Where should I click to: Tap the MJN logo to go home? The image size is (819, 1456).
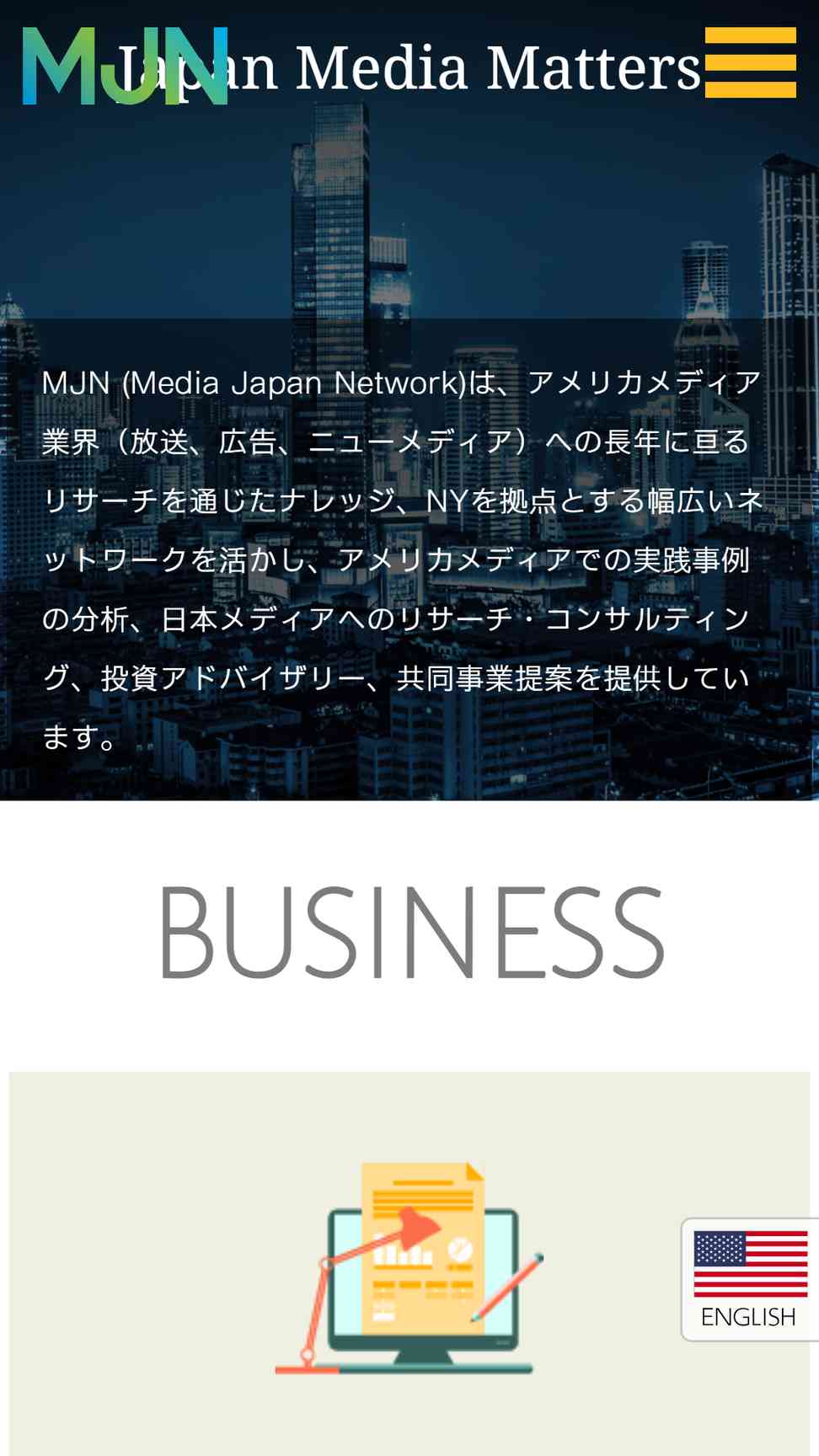point(125,66)
